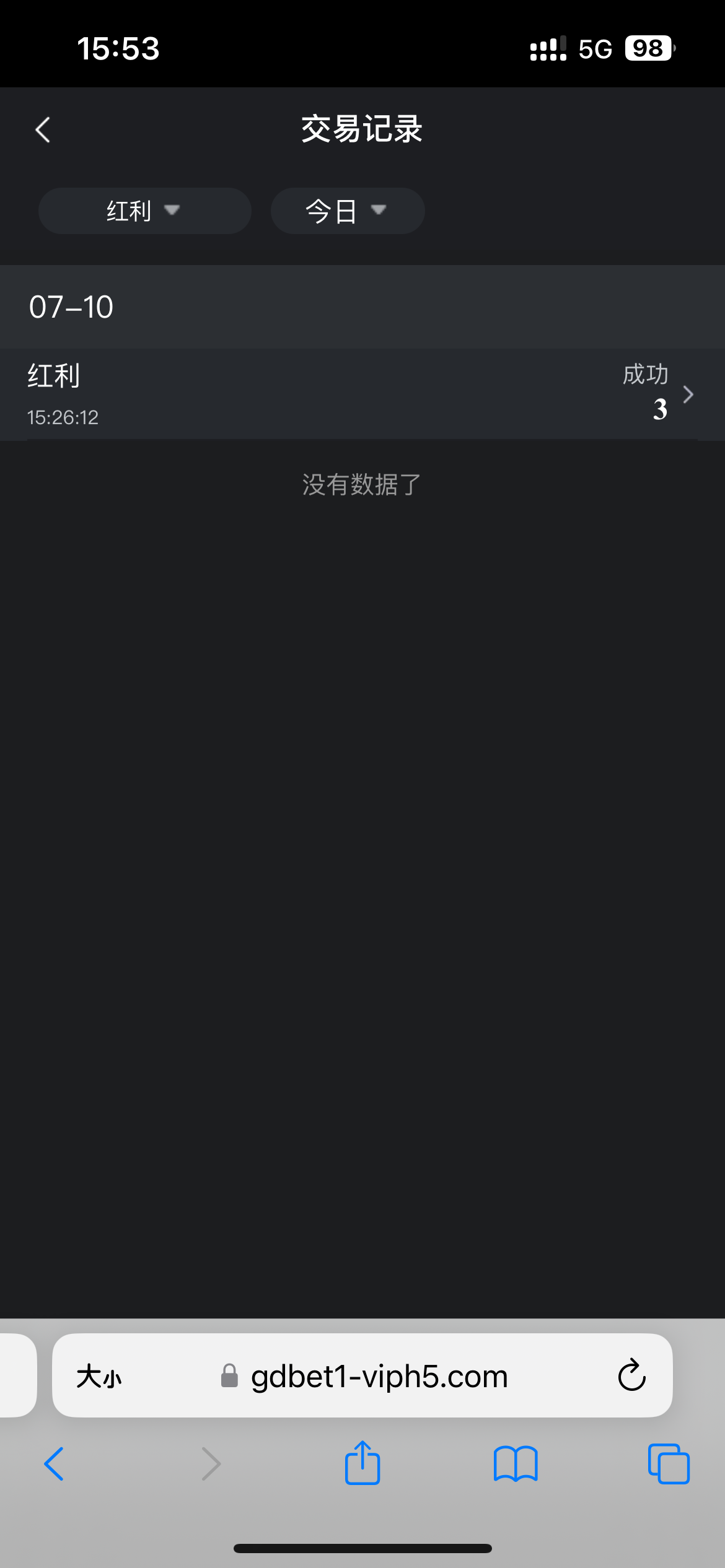Navigate back in Safari's toolbar

tap(54, 1464)
